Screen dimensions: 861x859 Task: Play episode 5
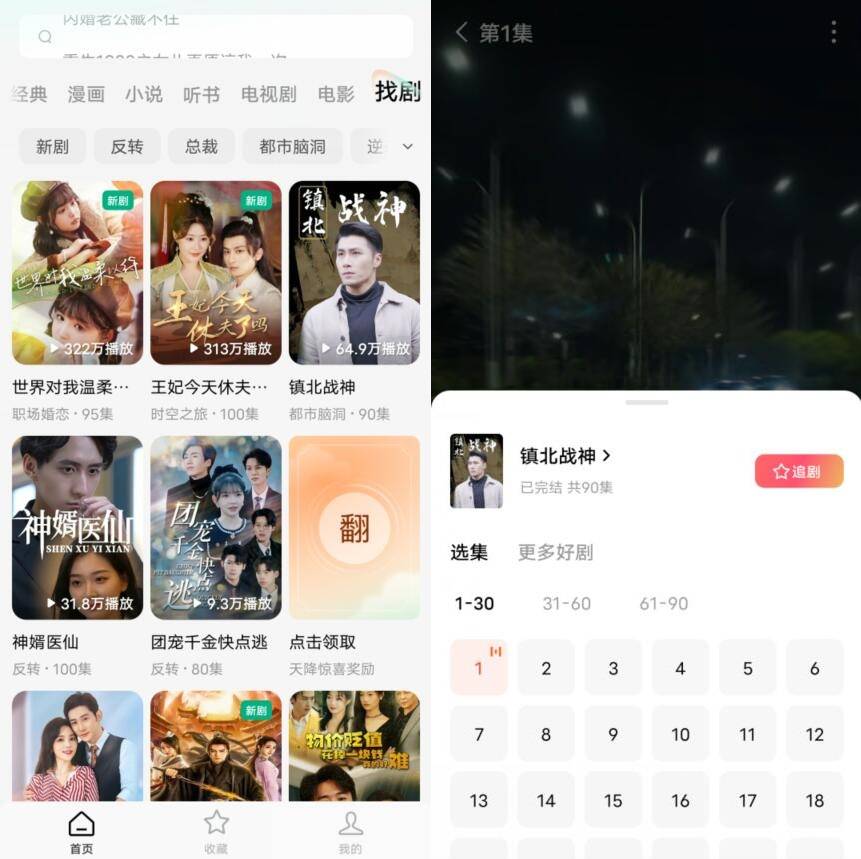click(x=747, y=668)
